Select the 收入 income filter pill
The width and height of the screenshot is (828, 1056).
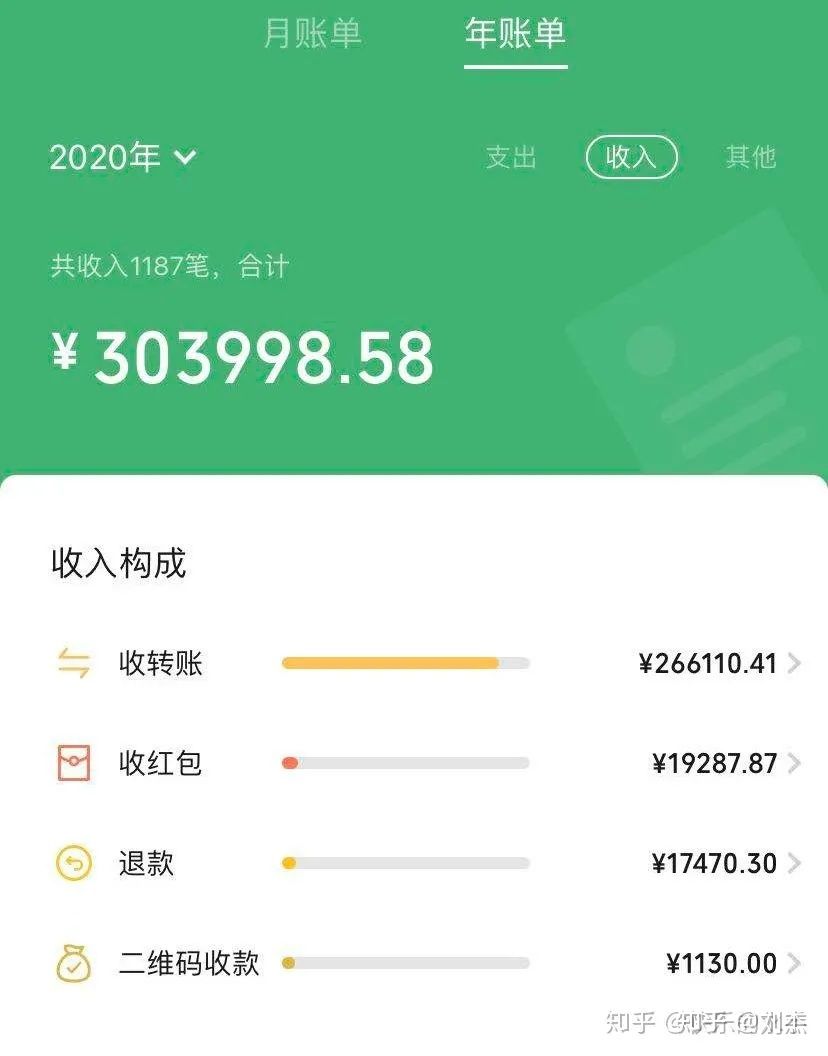(x=632, y=157)
